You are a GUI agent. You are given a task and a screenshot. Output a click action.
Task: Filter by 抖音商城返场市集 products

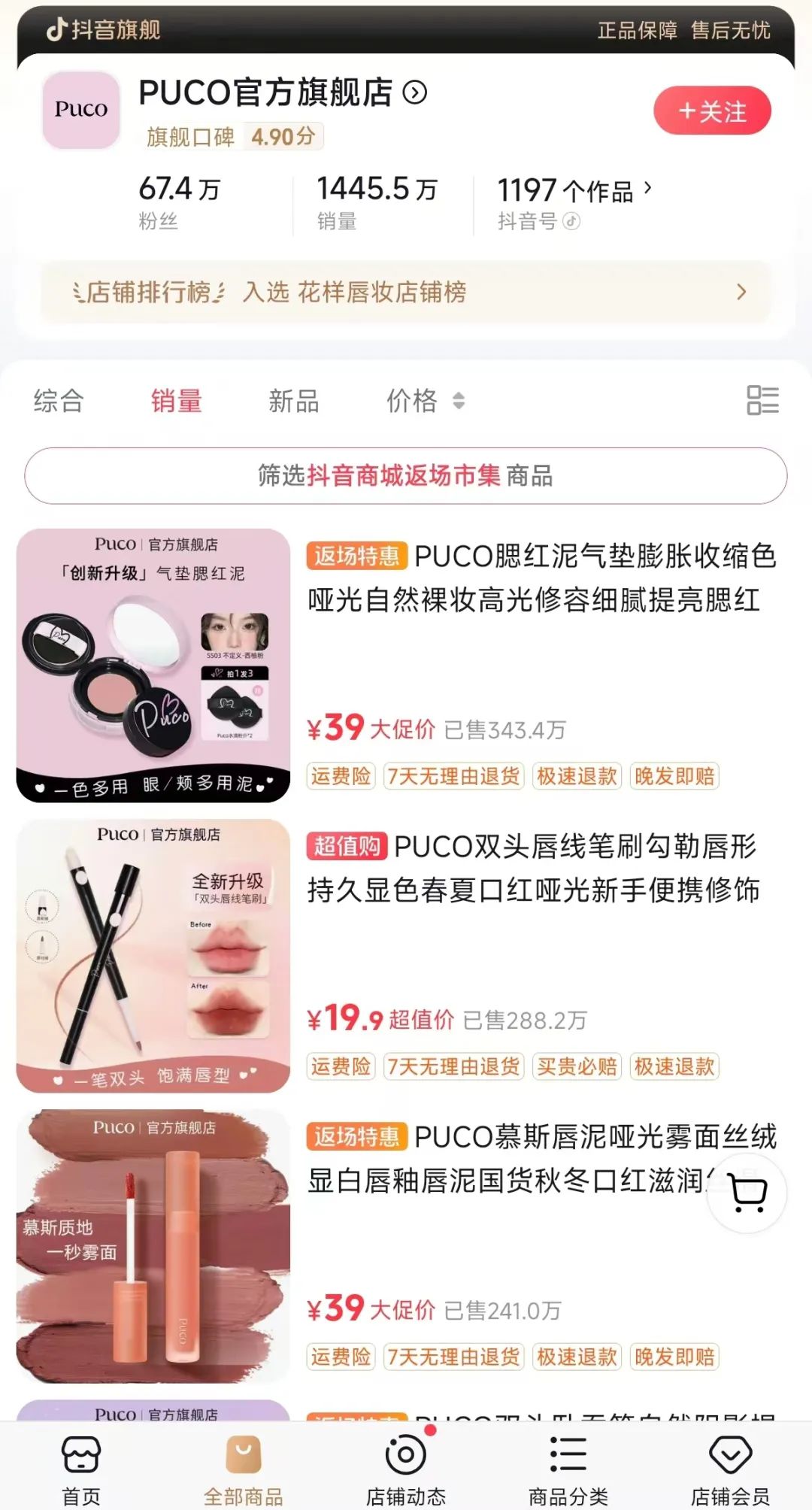406,475
